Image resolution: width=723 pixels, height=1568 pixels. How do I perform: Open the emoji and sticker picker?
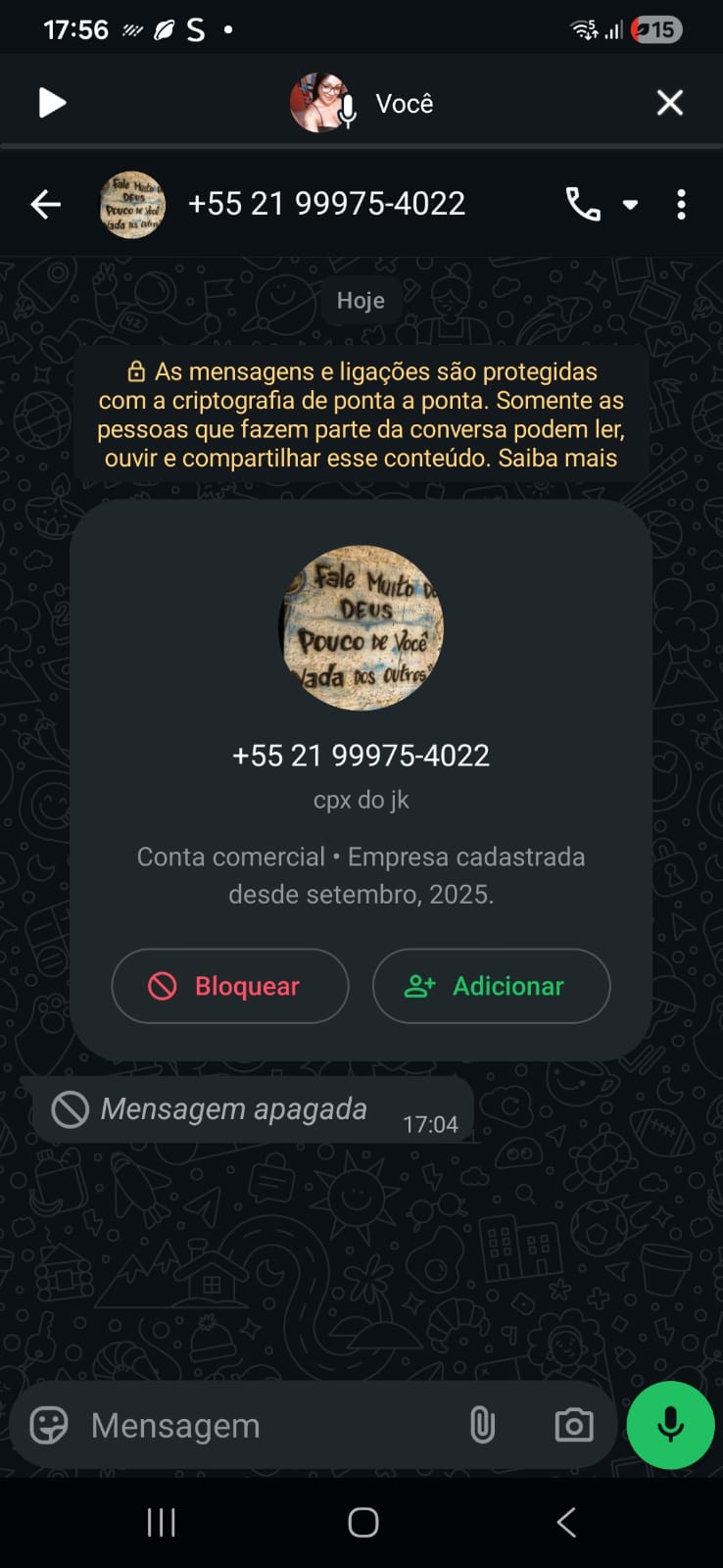pyautogui.click(x=49, y=1425)
